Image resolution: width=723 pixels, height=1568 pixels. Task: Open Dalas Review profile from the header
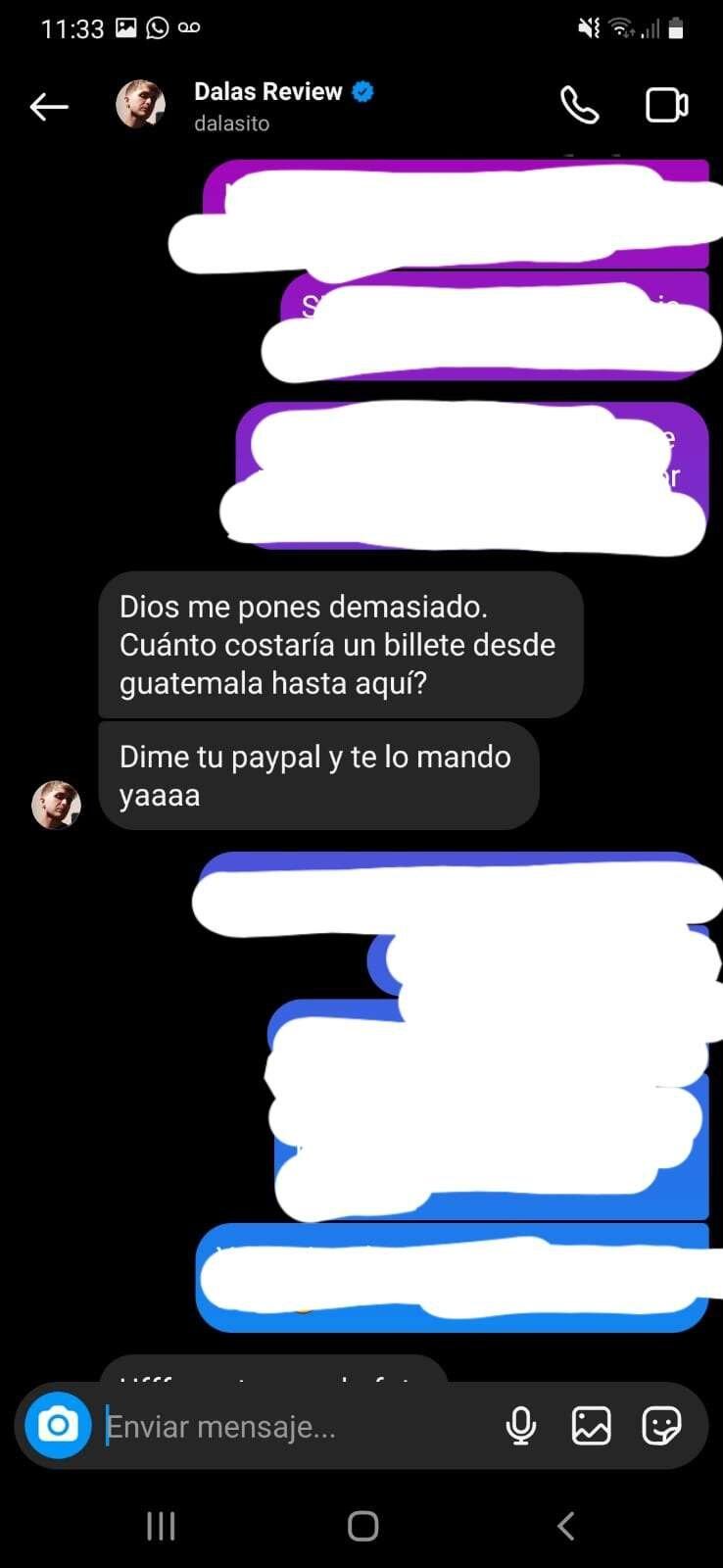(267, 105)
